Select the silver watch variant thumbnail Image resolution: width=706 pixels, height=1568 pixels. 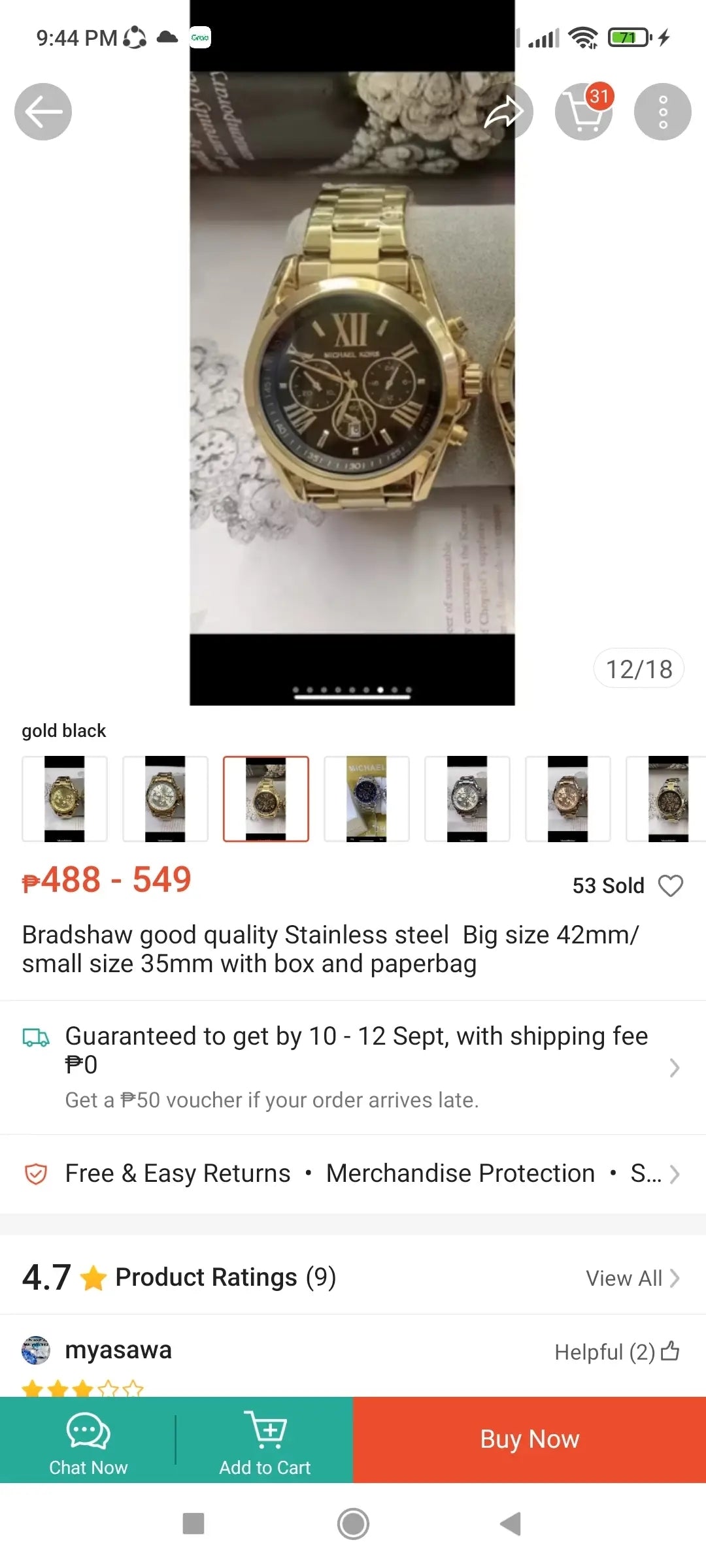pyautogui.click(x=467, y=798)
